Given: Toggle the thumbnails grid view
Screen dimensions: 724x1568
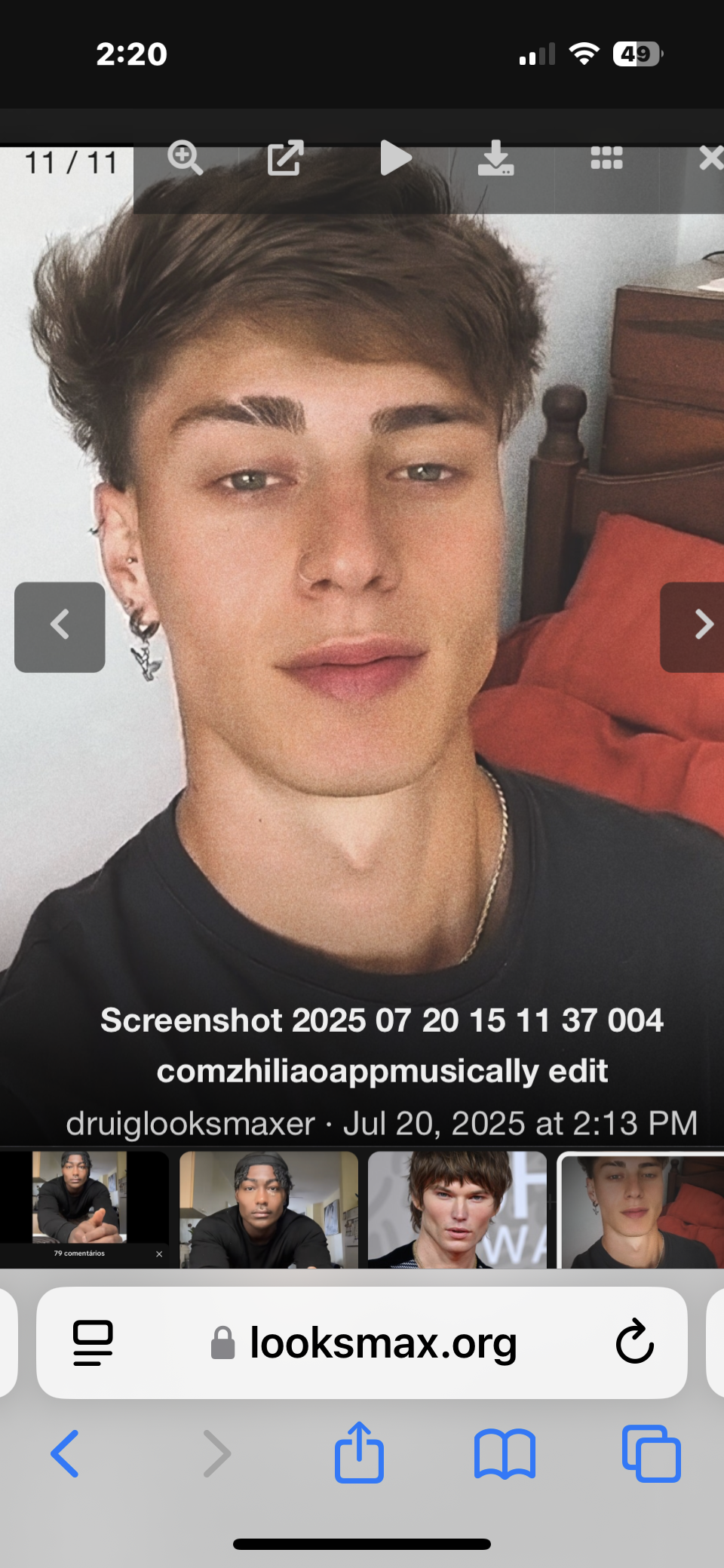Looking at the screenshot, I should click(x=606, y=158).
